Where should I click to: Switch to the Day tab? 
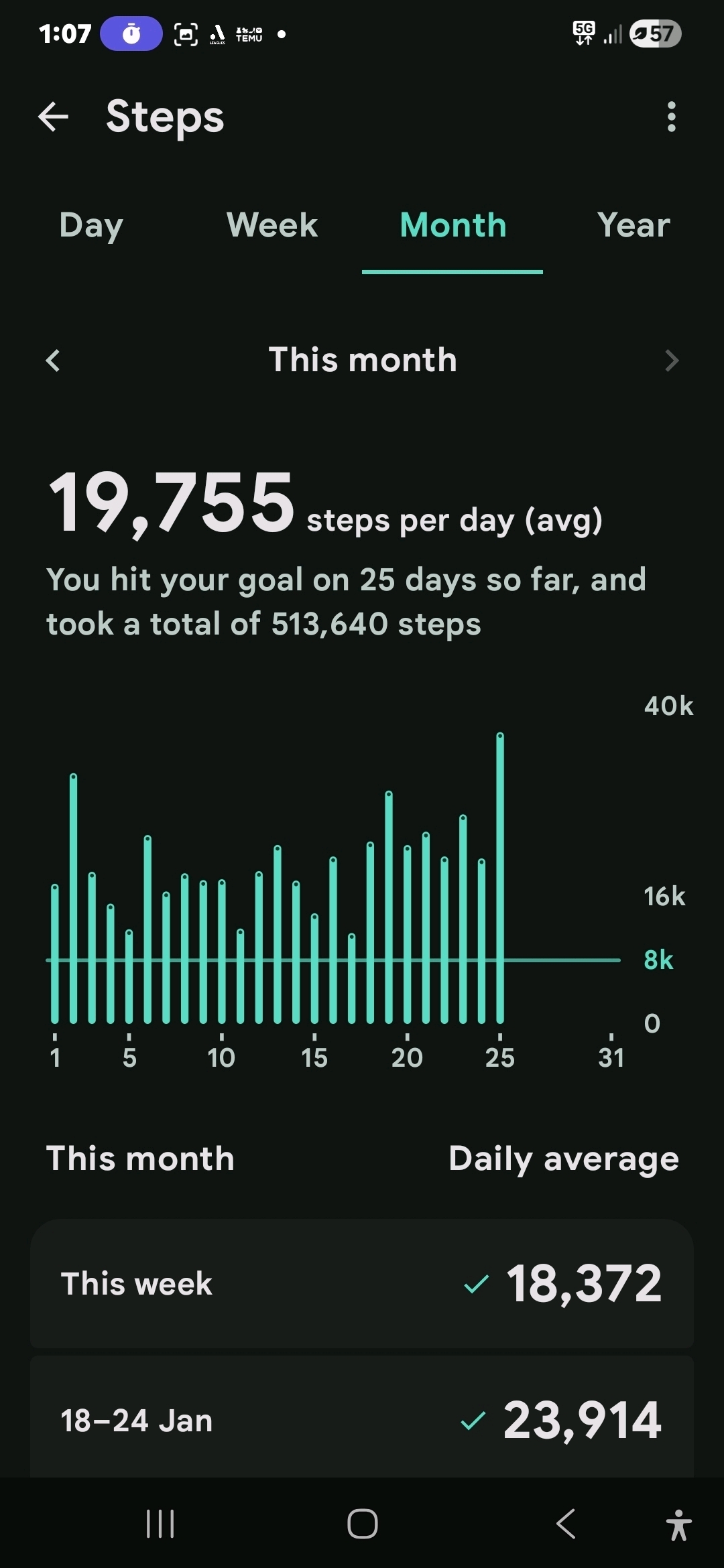click(x=91, y=225)
